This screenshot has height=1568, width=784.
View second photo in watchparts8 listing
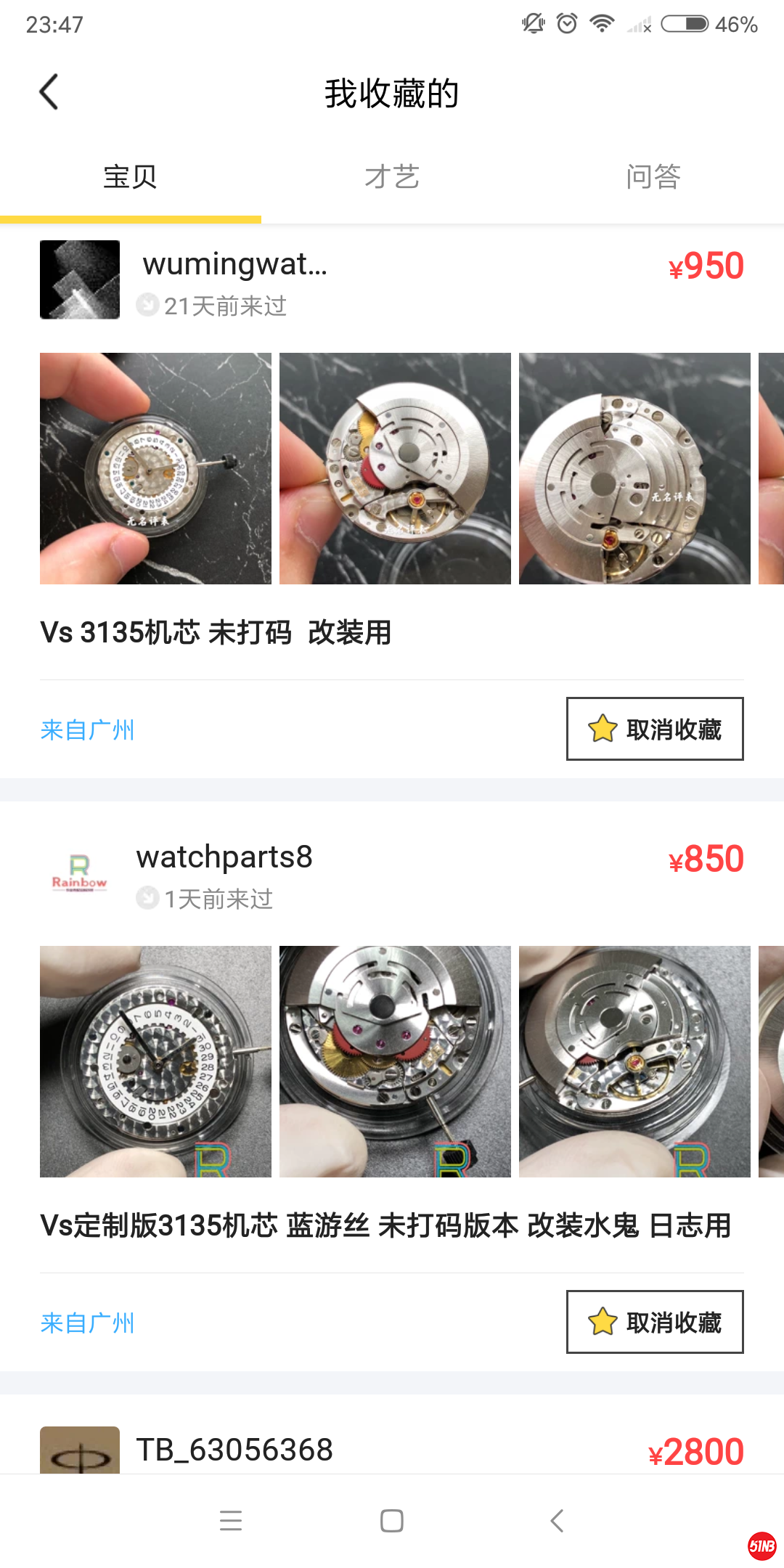[x=395, y=1061]
